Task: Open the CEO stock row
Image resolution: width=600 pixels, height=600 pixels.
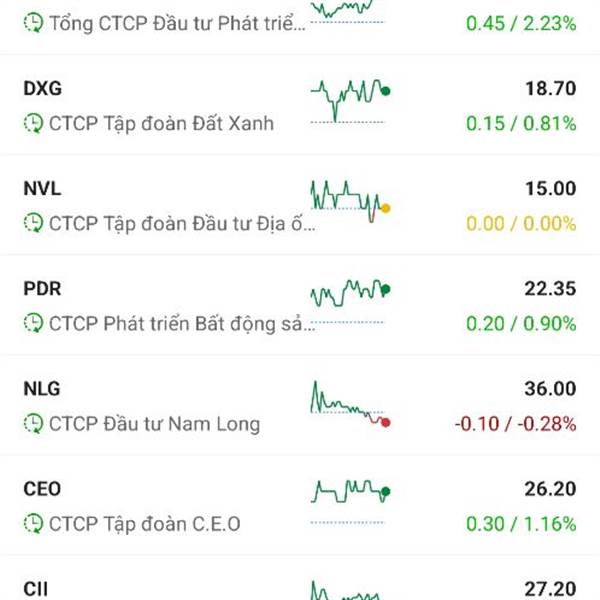Action: 300,506
